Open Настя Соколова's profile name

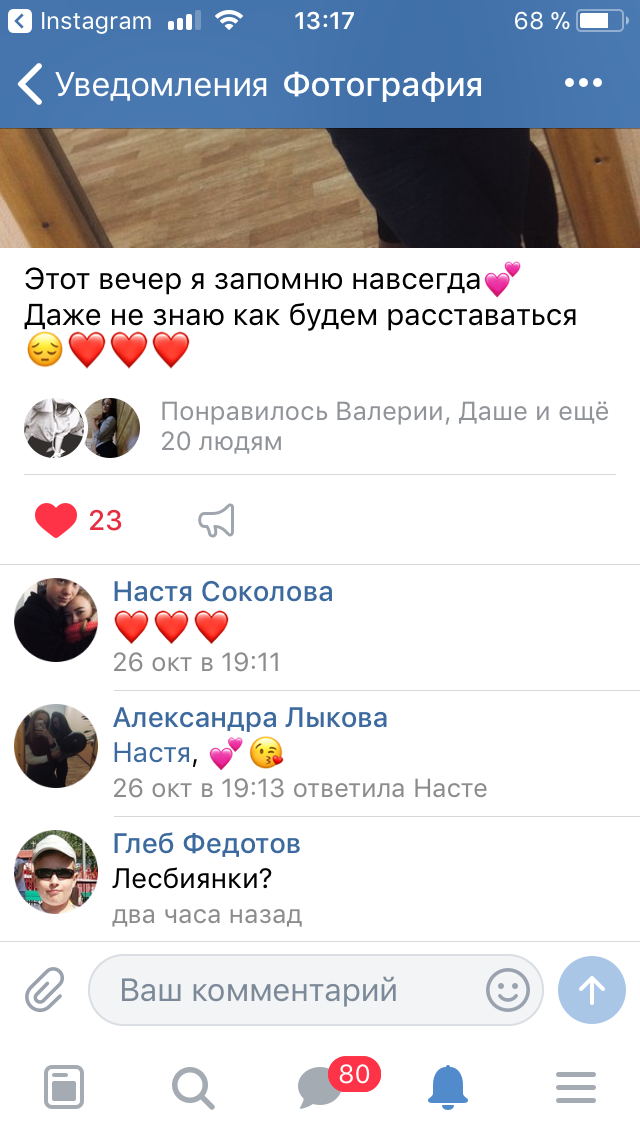[x=223, y=592]
